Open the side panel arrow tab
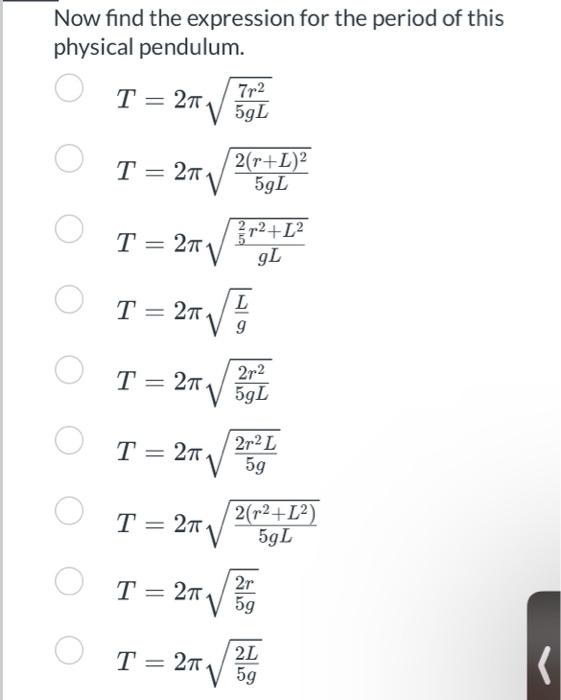Screen dimensions: 561x700 (544, 646)
